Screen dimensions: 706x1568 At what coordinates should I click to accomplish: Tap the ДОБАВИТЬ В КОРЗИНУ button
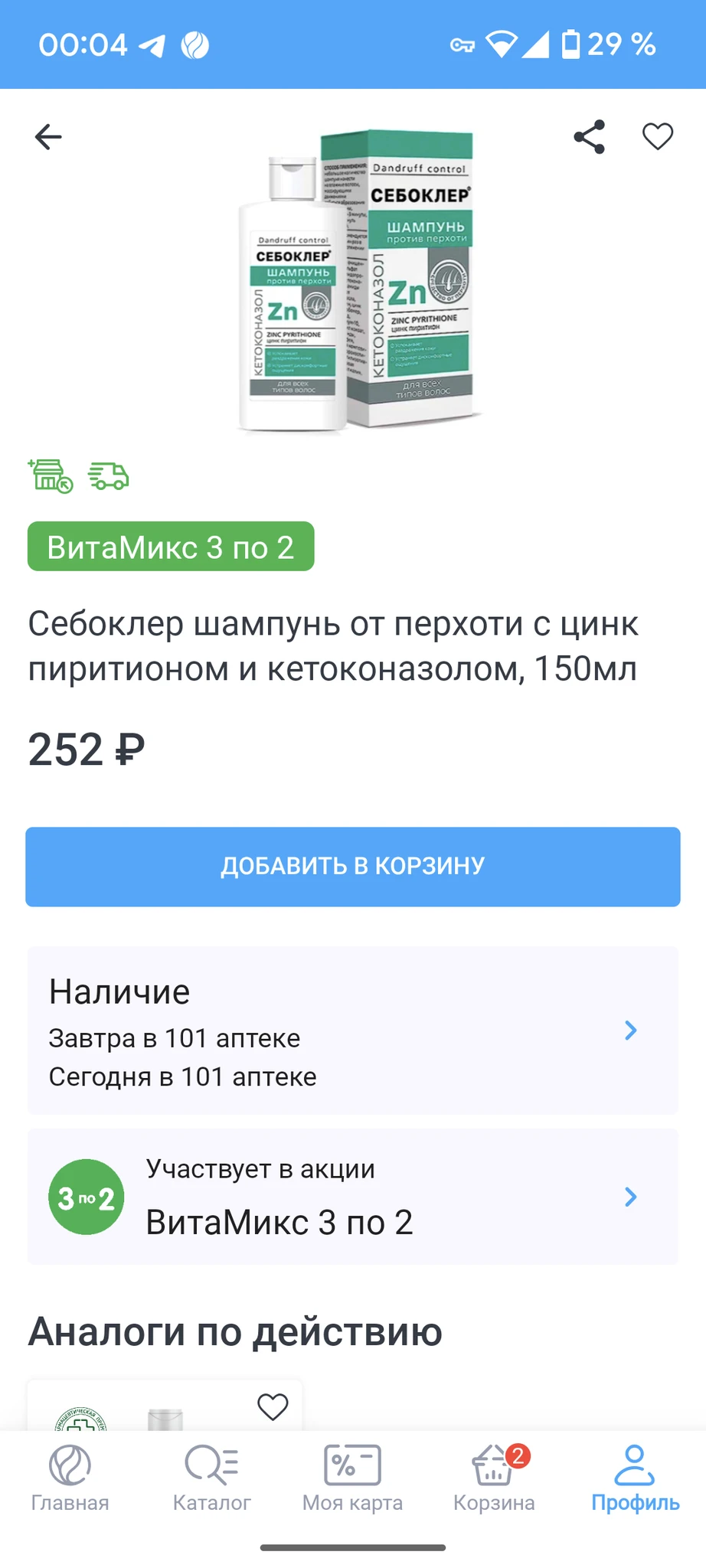[x=352, y=866]
